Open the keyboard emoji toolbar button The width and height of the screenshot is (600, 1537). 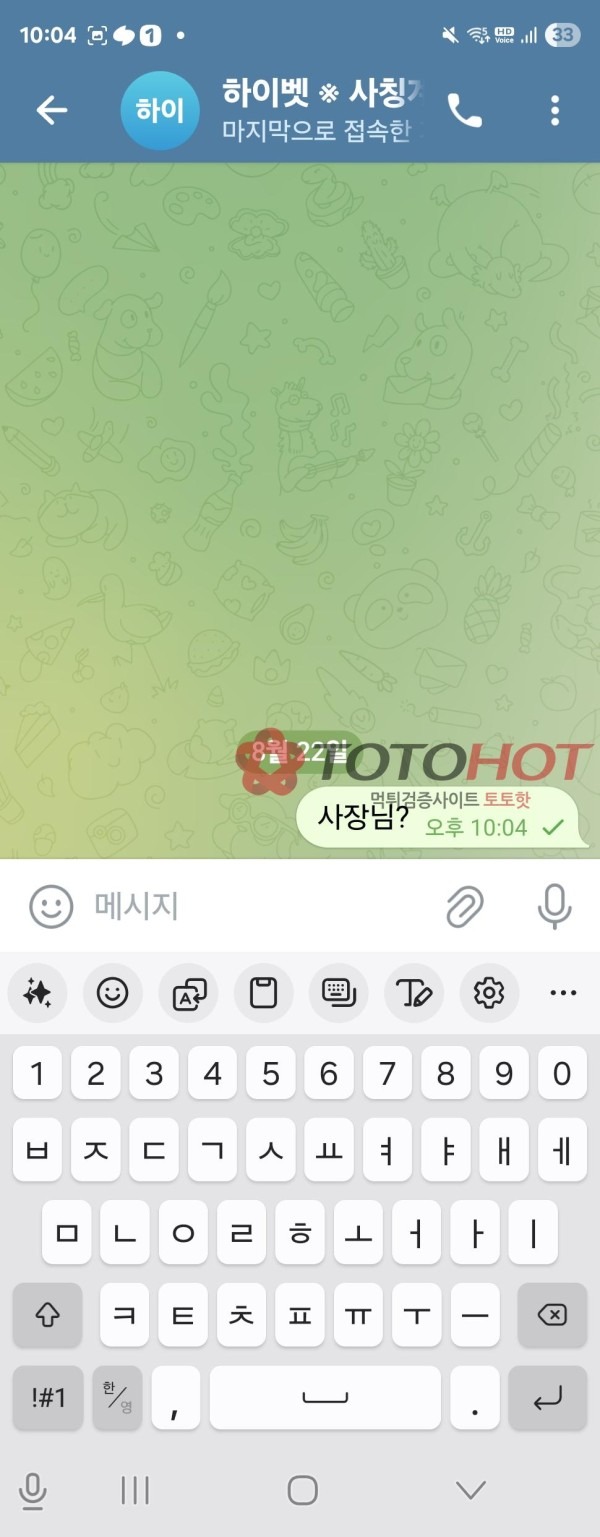(113, 993)
